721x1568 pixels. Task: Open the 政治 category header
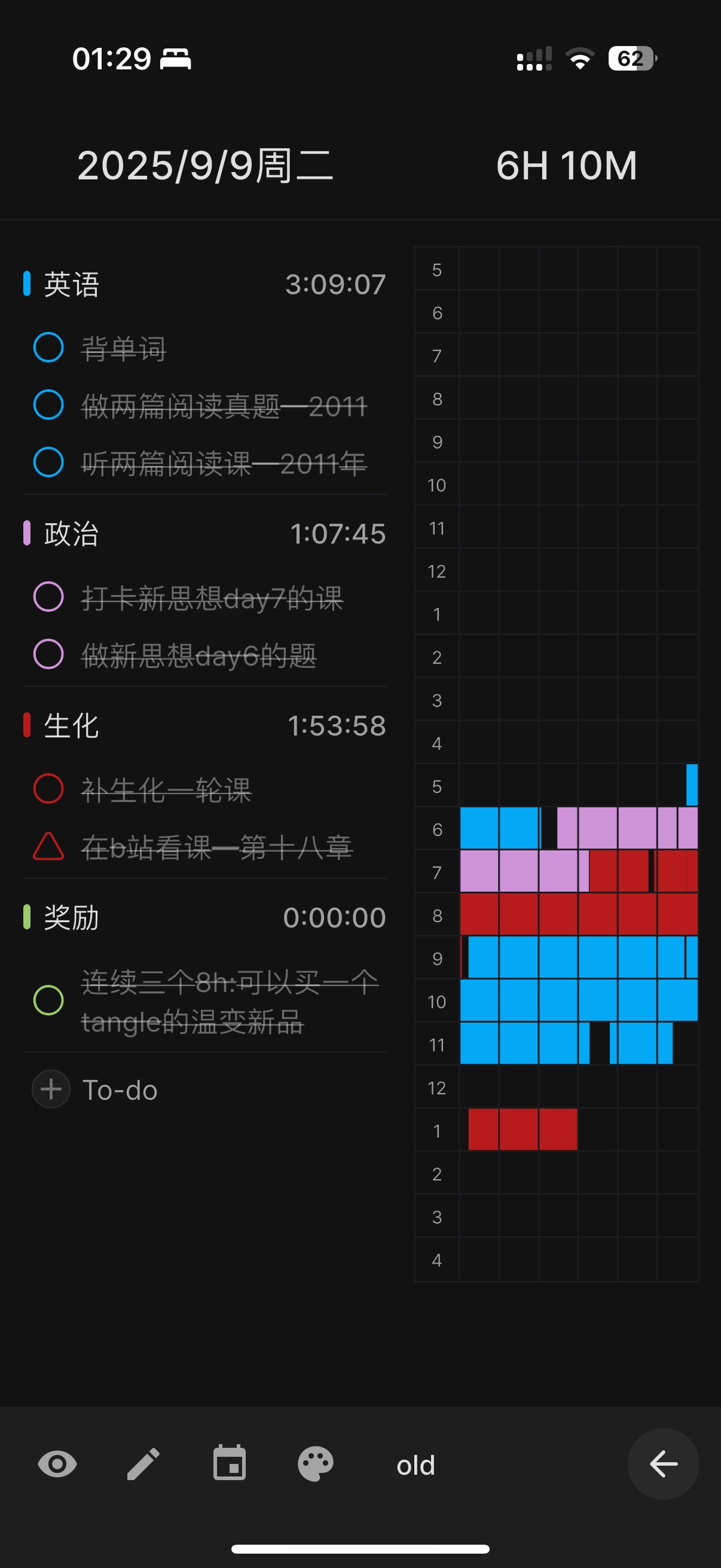point(72,534)
